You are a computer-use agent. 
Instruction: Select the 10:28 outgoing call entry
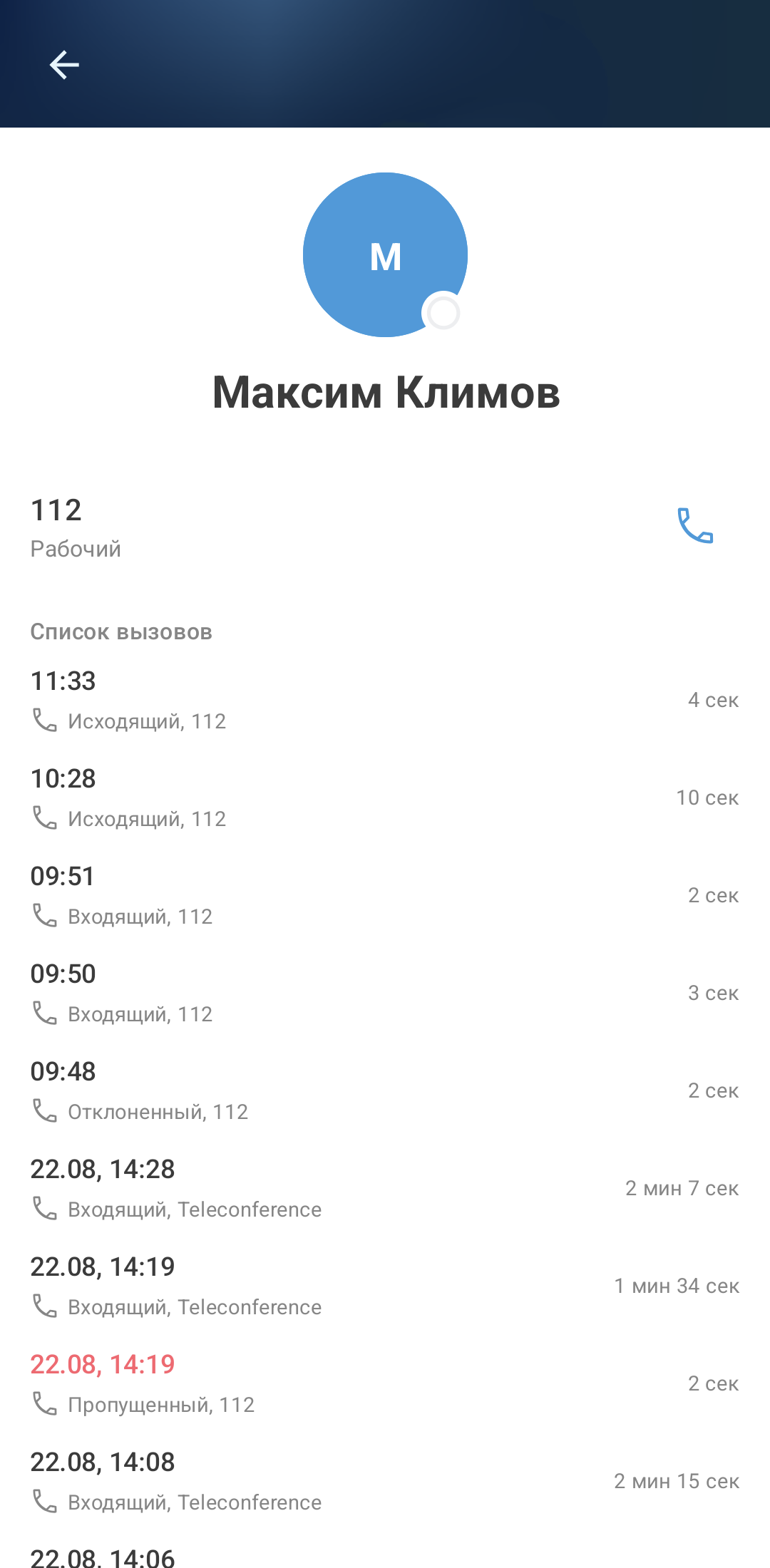[385, 798]
